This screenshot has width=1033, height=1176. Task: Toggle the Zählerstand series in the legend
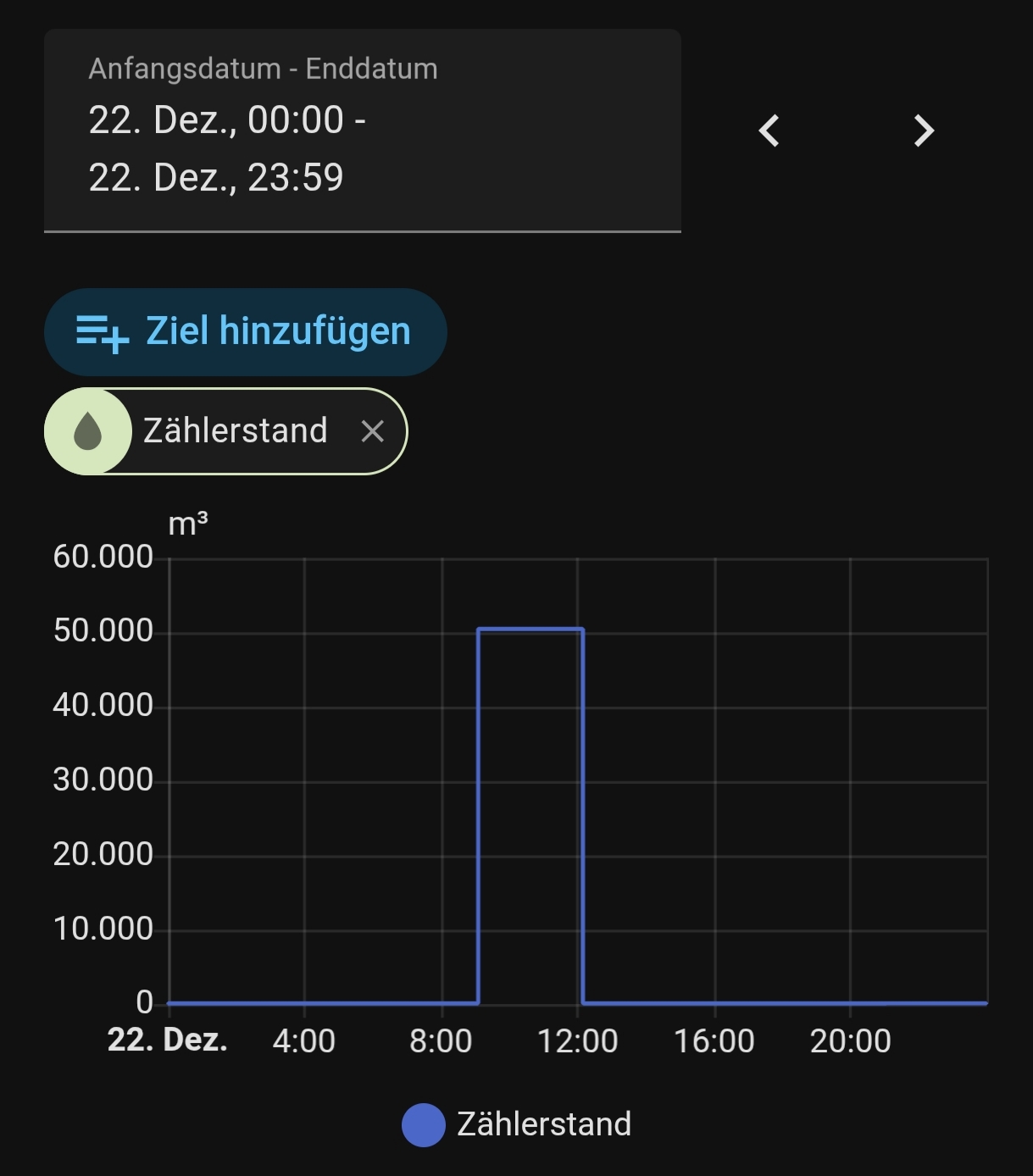point(517,1124)
